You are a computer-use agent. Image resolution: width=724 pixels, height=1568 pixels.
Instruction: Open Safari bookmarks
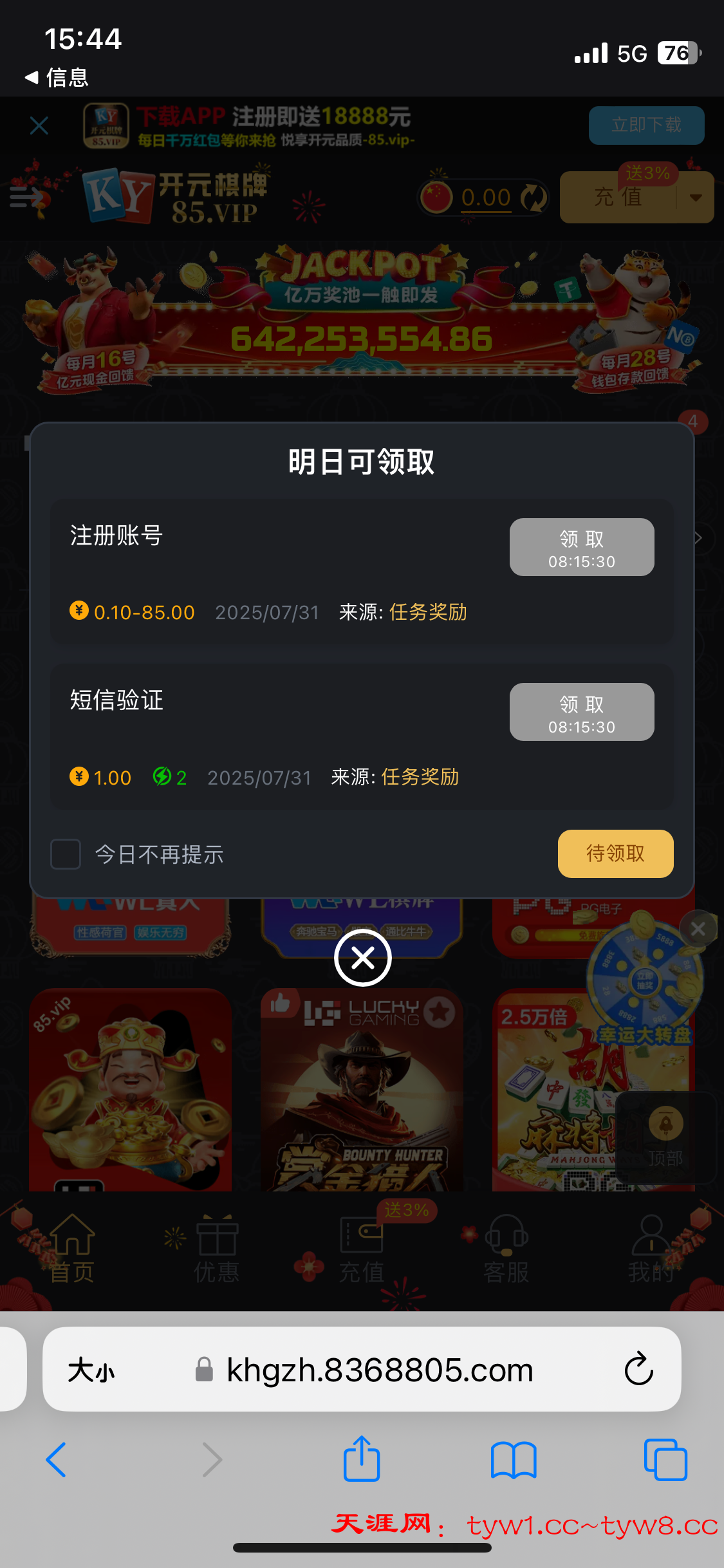click(x=513, y=1459)
